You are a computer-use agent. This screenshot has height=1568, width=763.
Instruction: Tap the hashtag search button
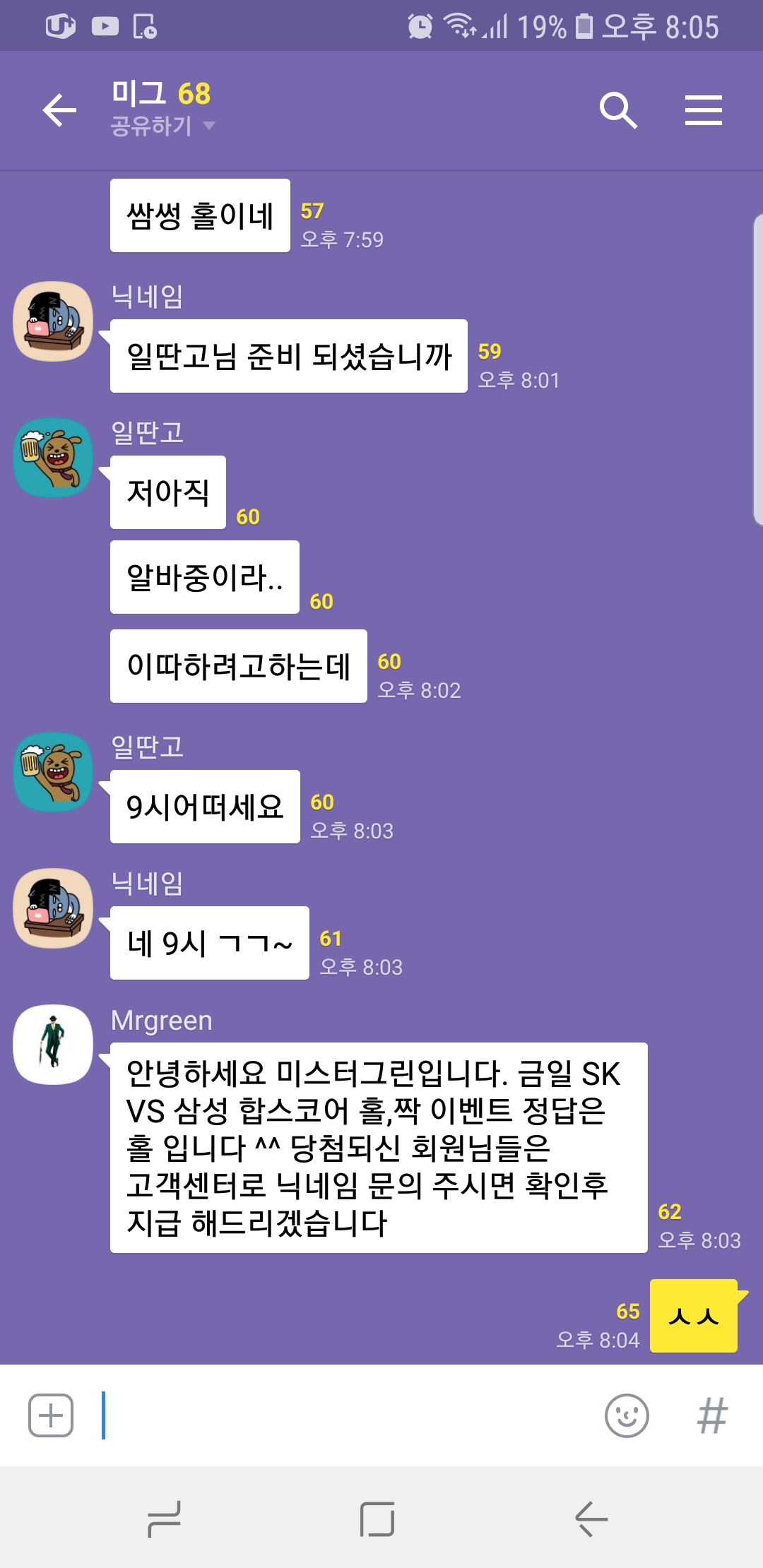coord(711,1415)
